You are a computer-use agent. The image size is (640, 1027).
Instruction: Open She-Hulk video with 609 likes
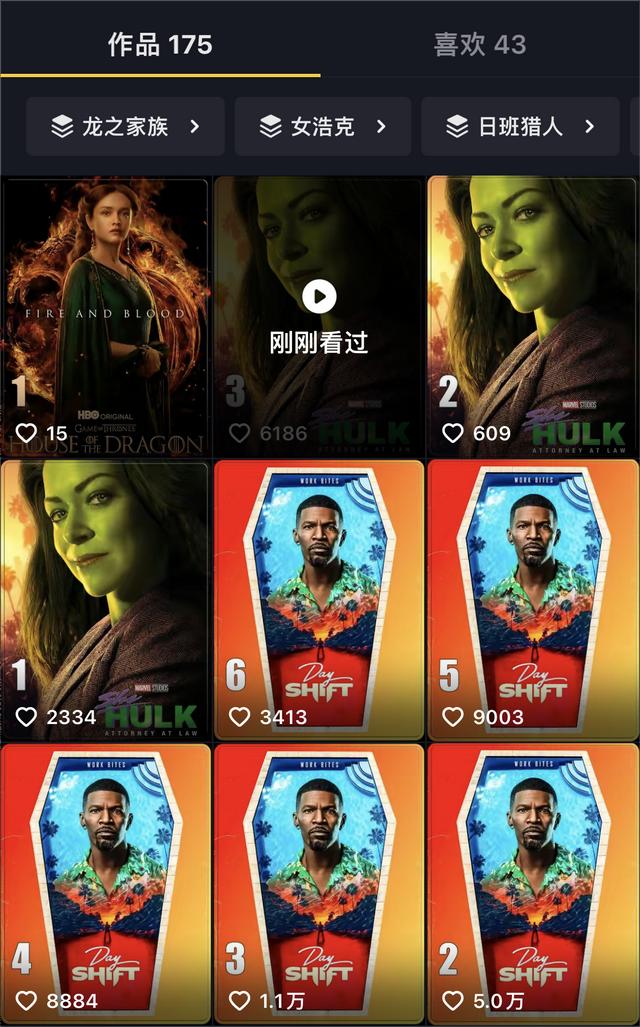(533, 315)
